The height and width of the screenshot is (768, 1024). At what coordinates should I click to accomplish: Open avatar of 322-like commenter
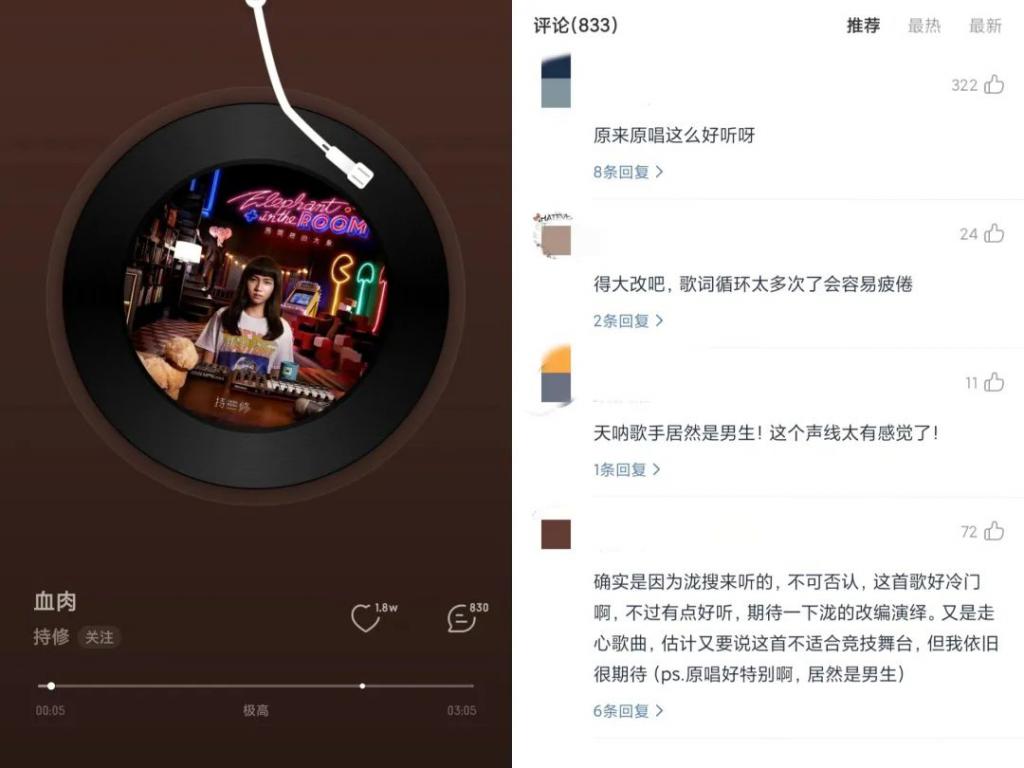(x=556, y=82)
